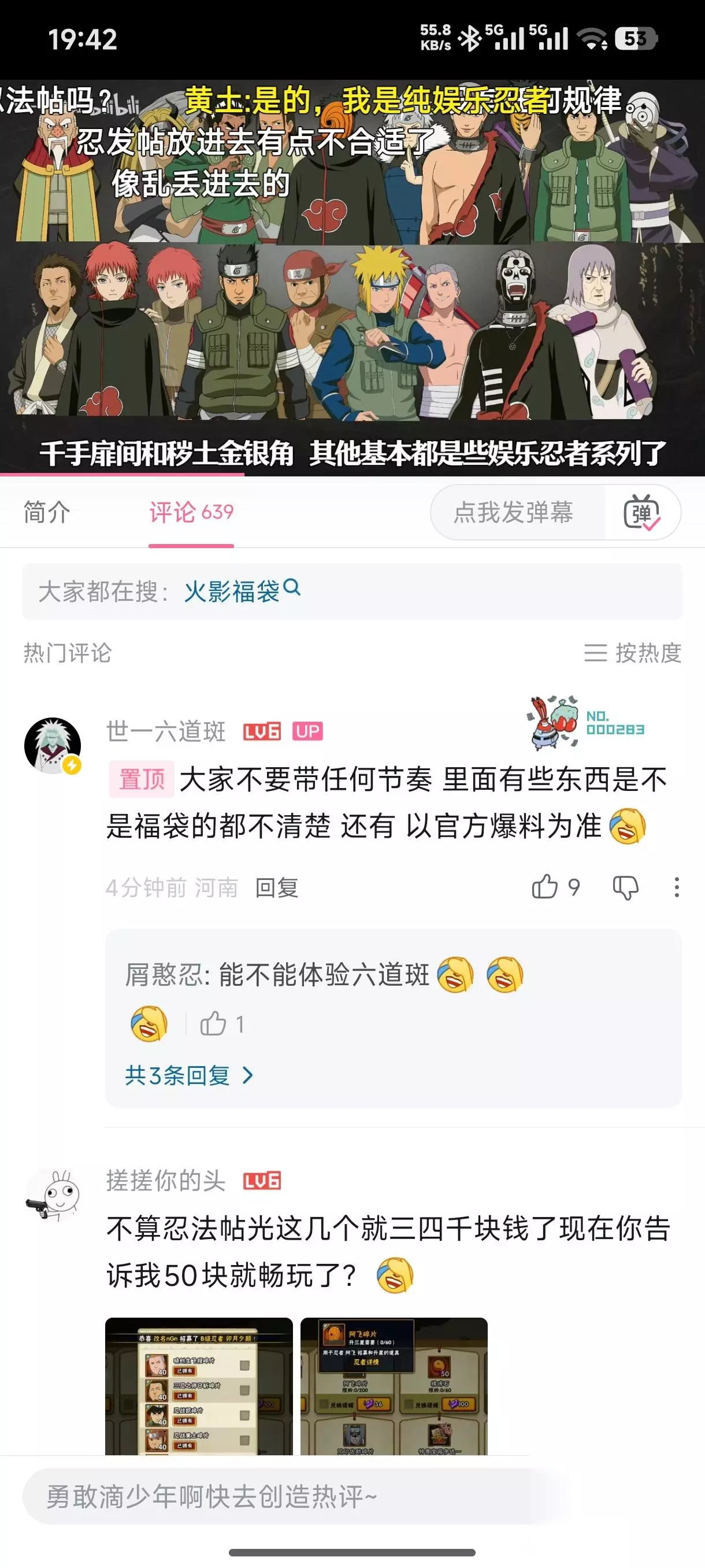Image resolution: width=705 pixels, height=1568 pixels.
Task: Dislike the pinned comment by 世一六道斑
Action: 625,888
